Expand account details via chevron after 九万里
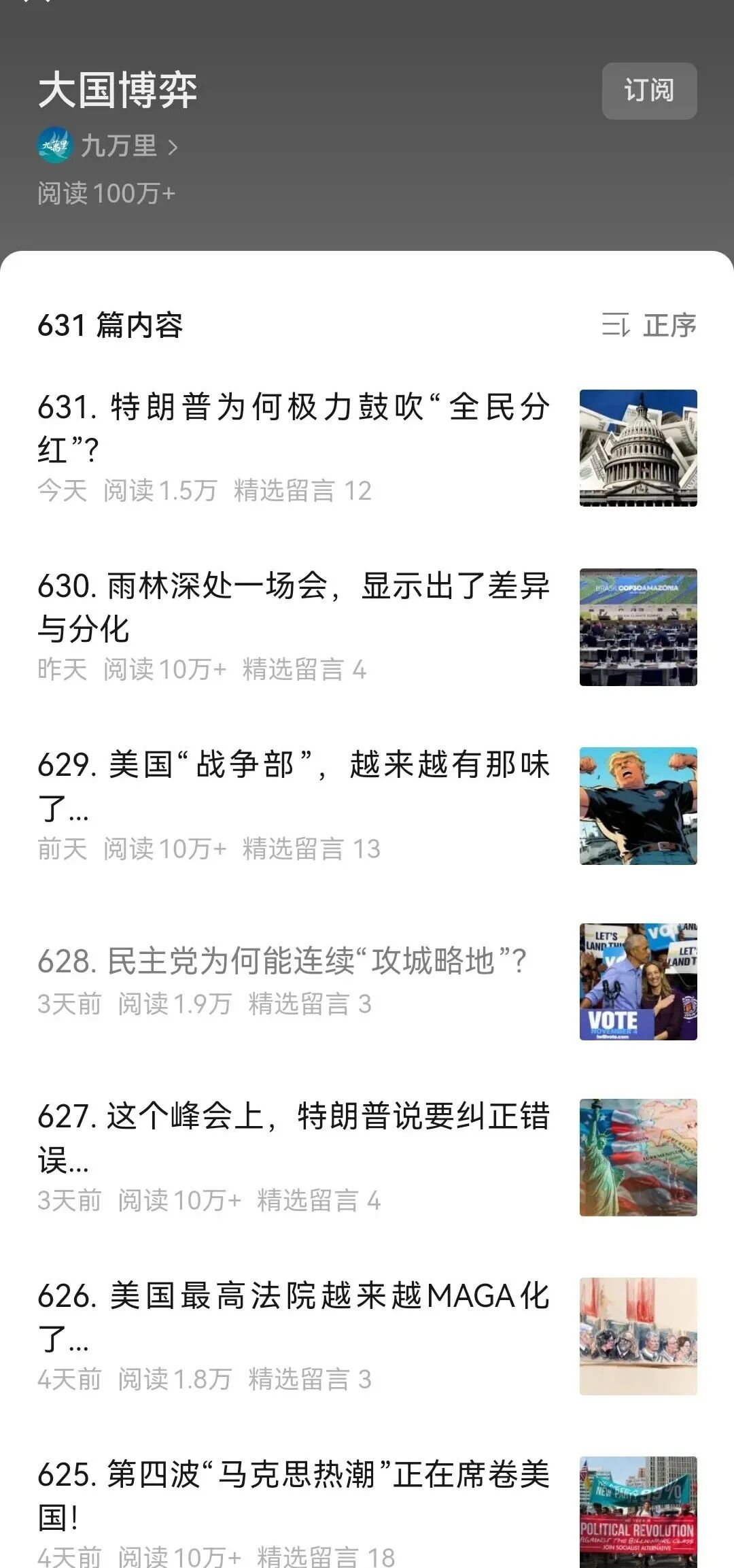734x1568 pixels. coord(174,146)
